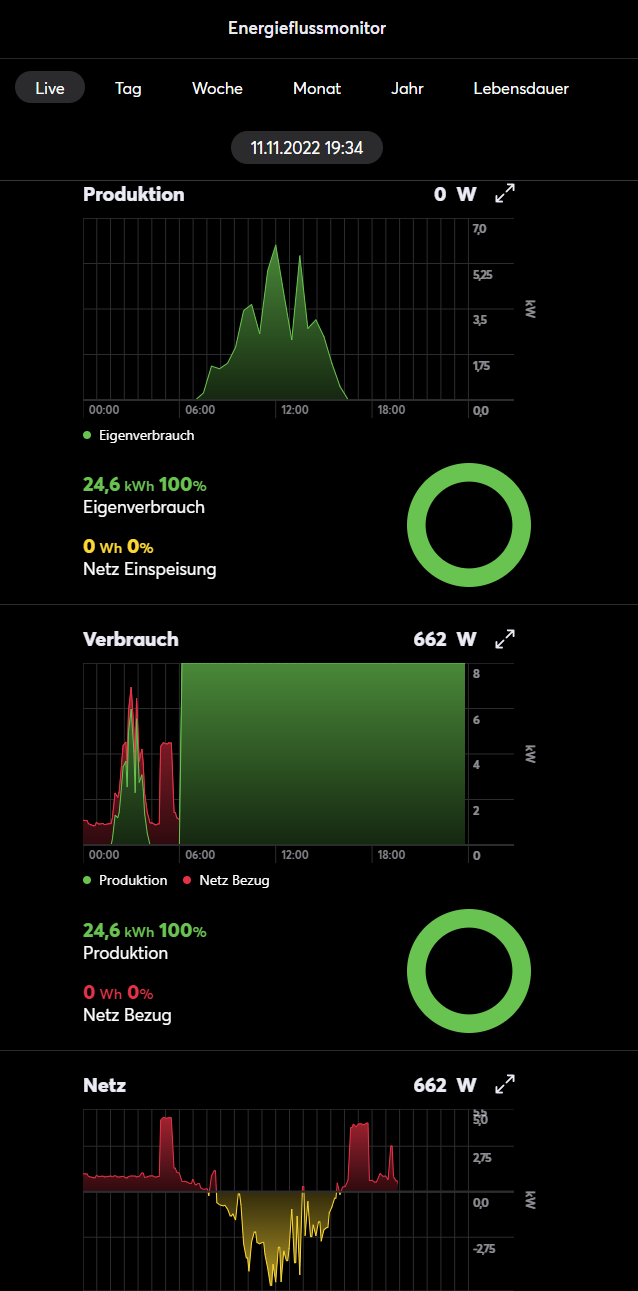Viewport: 638px width, 1291px height.
Task: Expand the Verbrauch chart to fullscreen
Action: [x=505, y=638]
